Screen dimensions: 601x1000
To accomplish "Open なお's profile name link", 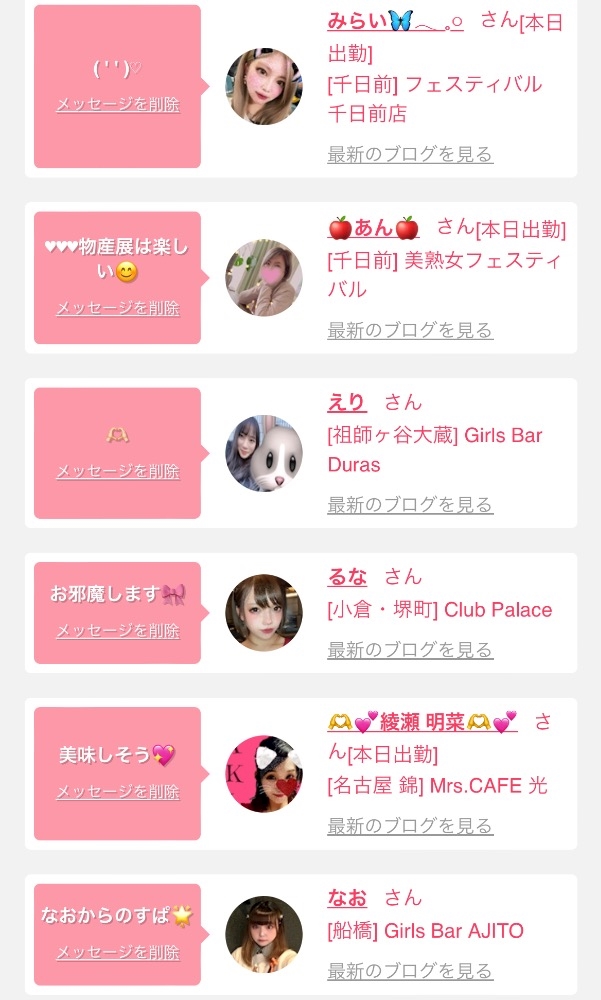I will pyautogui.click(x=348, y=898).
